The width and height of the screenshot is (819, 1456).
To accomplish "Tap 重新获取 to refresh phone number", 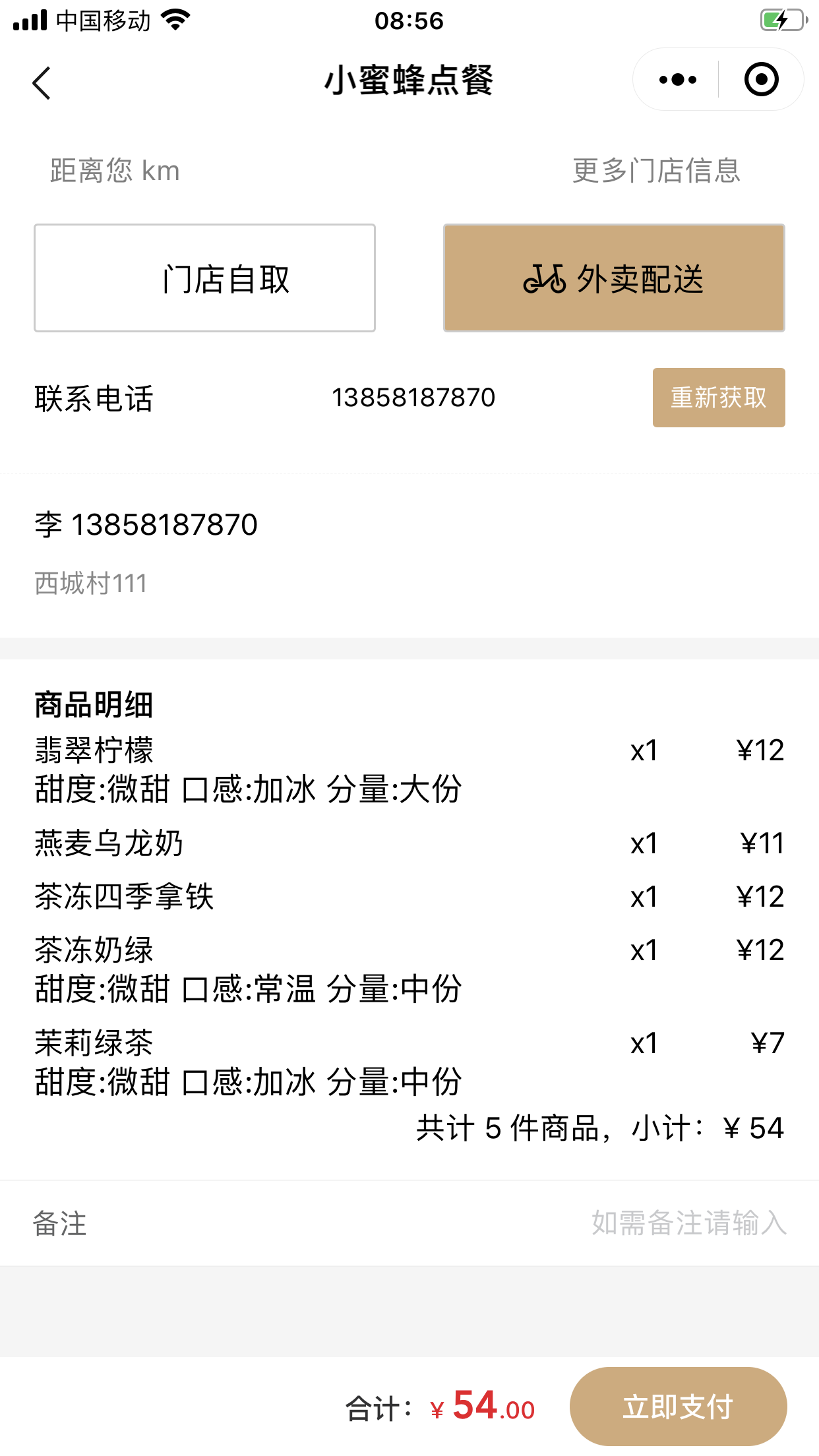I will coord(718,398).
